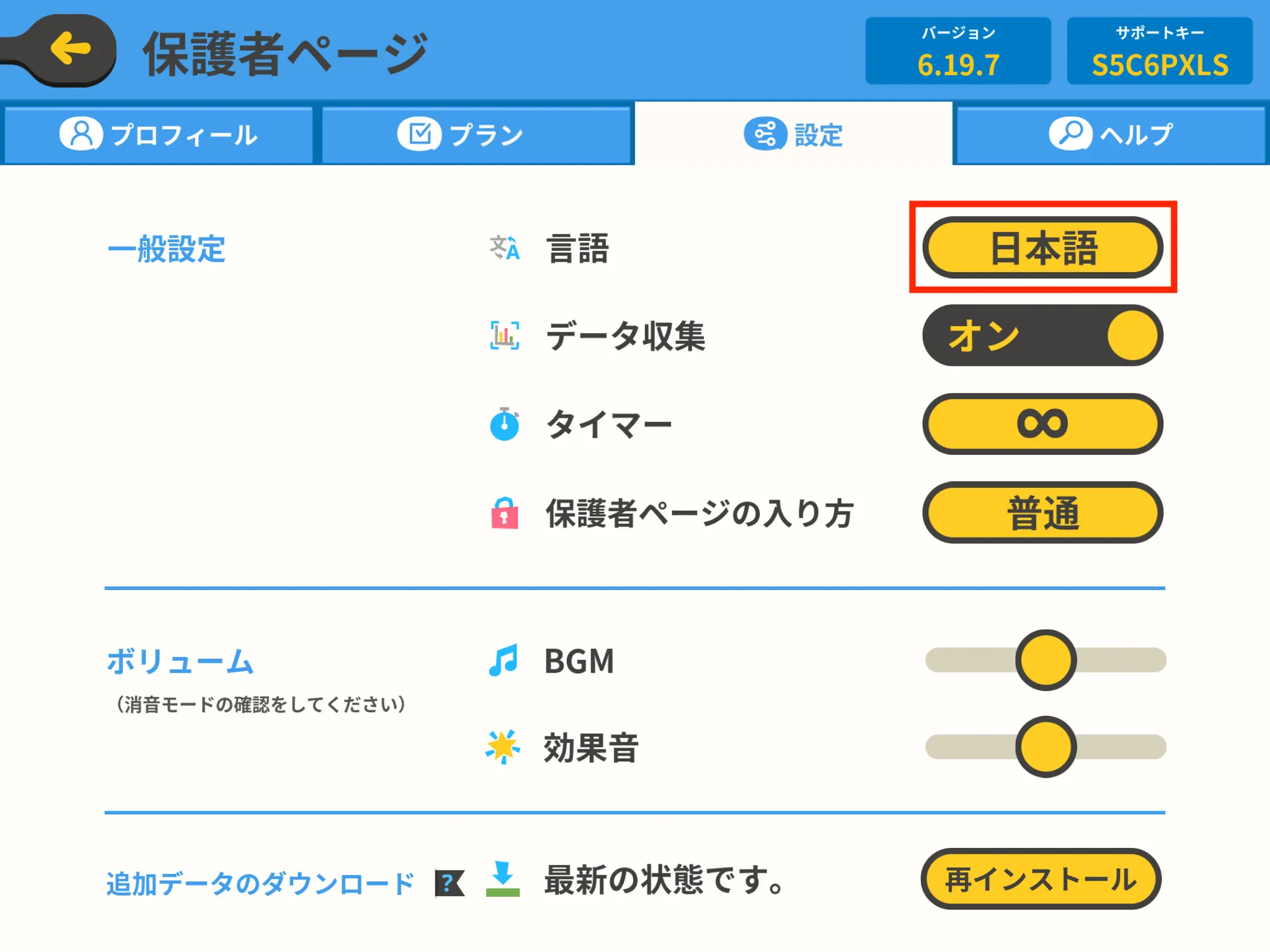Open the ヘルプ tab
1270x952 pixels.
1111,134
